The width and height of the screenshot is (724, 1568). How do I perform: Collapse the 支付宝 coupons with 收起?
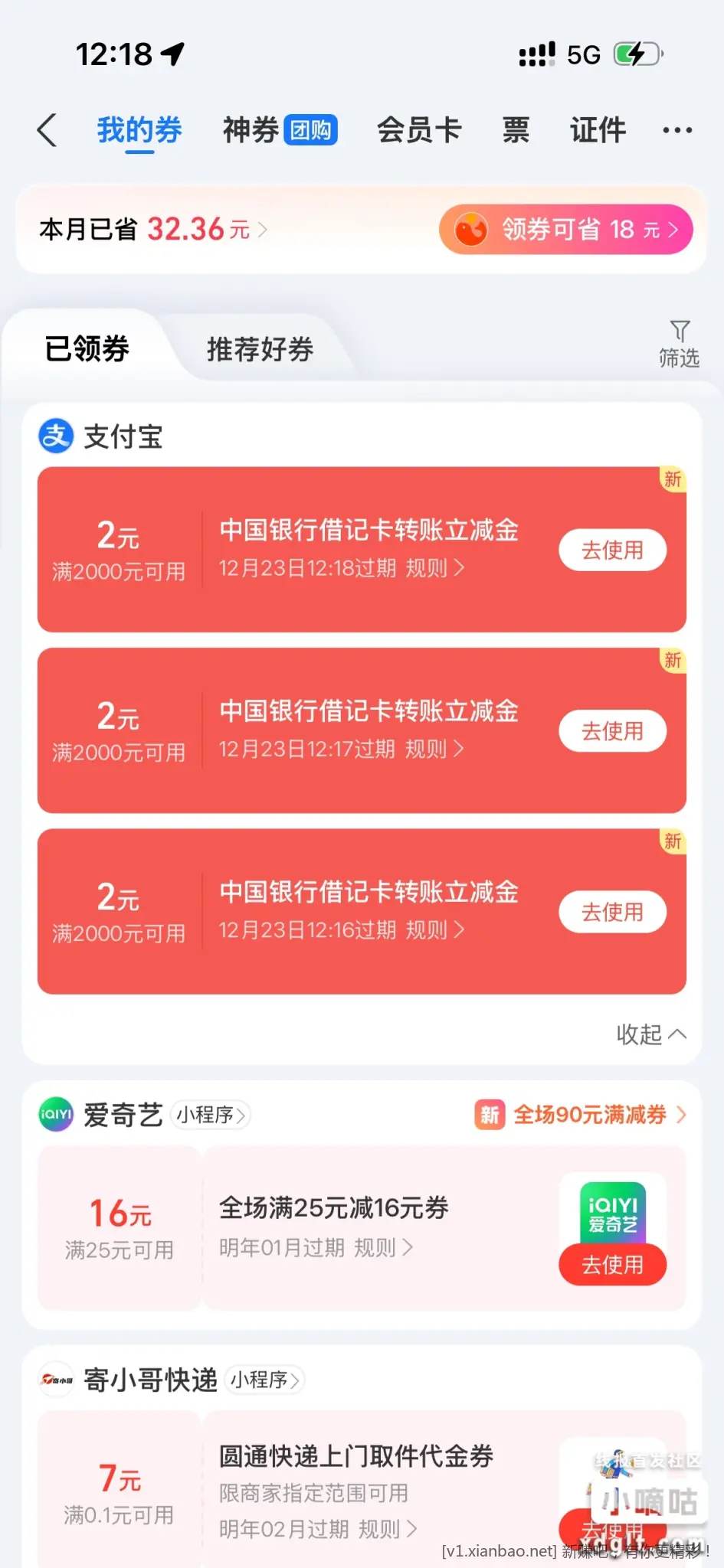pos(650,1034)
